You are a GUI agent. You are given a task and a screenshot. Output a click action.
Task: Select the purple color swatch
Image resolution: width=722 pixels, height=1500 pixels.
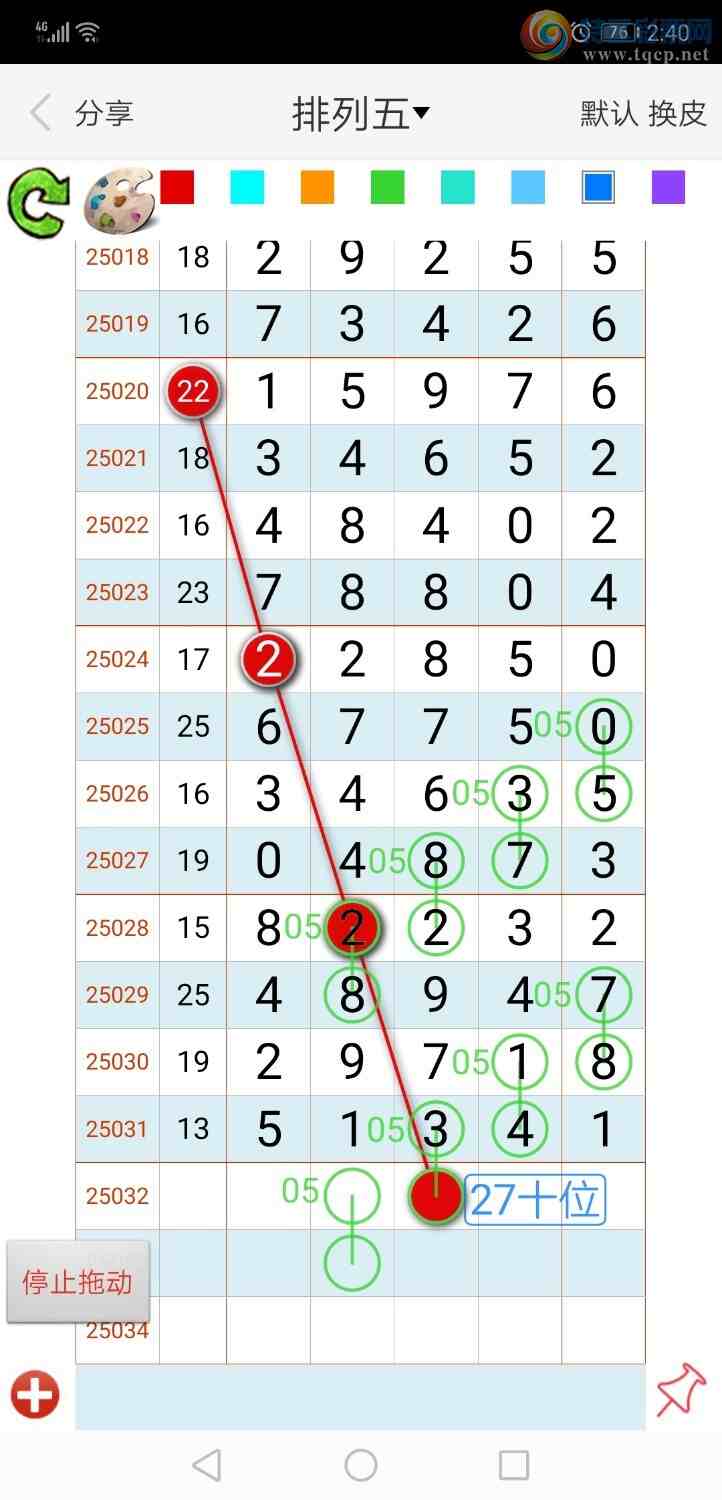click(x=668, y=187)
